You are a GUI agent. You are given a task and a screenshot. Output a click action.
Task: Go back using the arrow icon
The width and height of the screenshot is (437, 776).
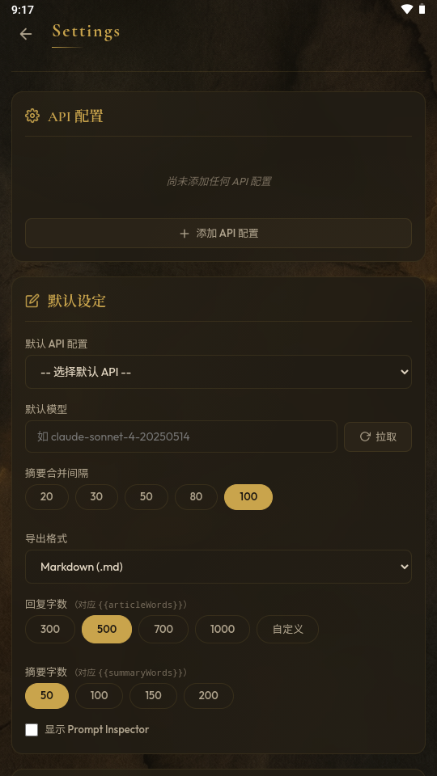pyautogui.click(x=26, y=34)
